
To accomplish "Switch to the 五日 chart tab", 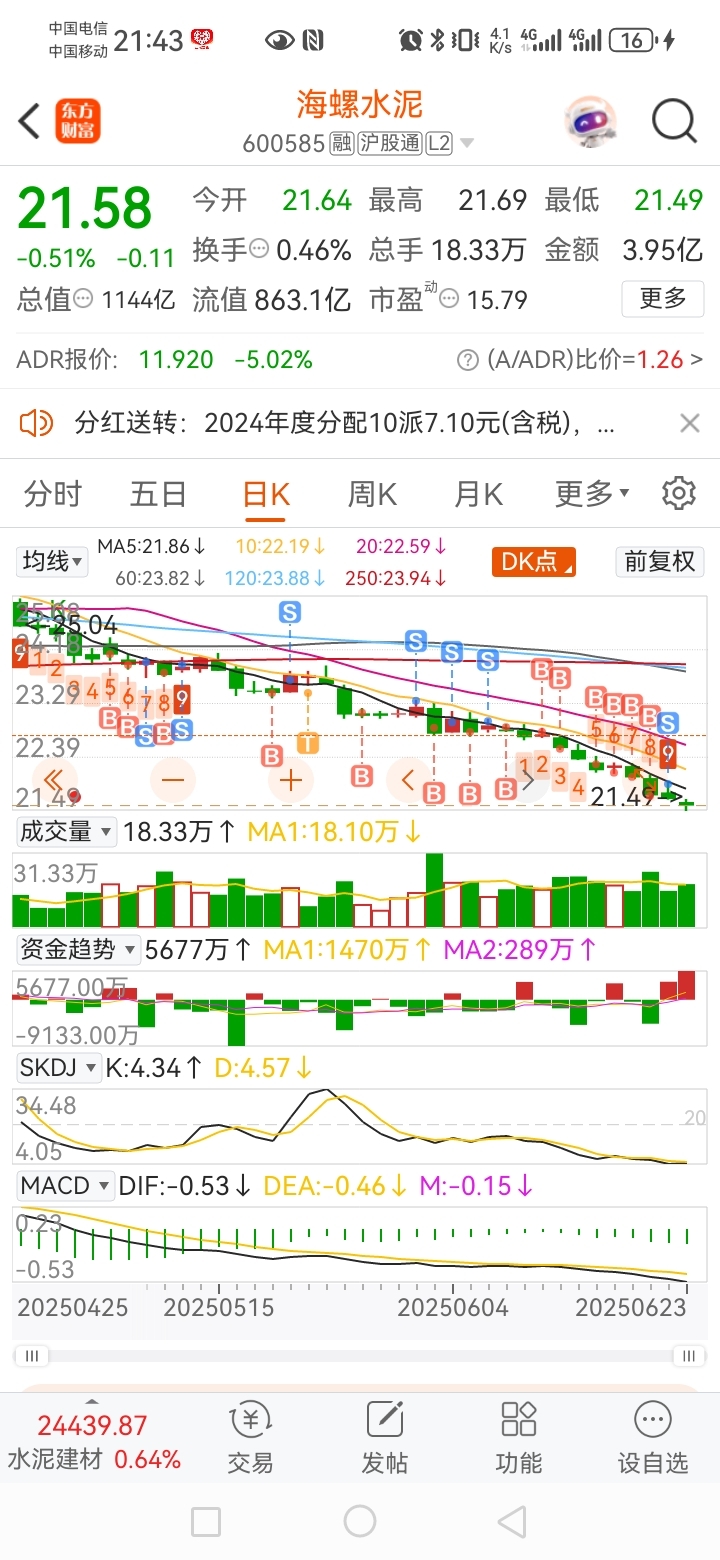I will 159,494.
